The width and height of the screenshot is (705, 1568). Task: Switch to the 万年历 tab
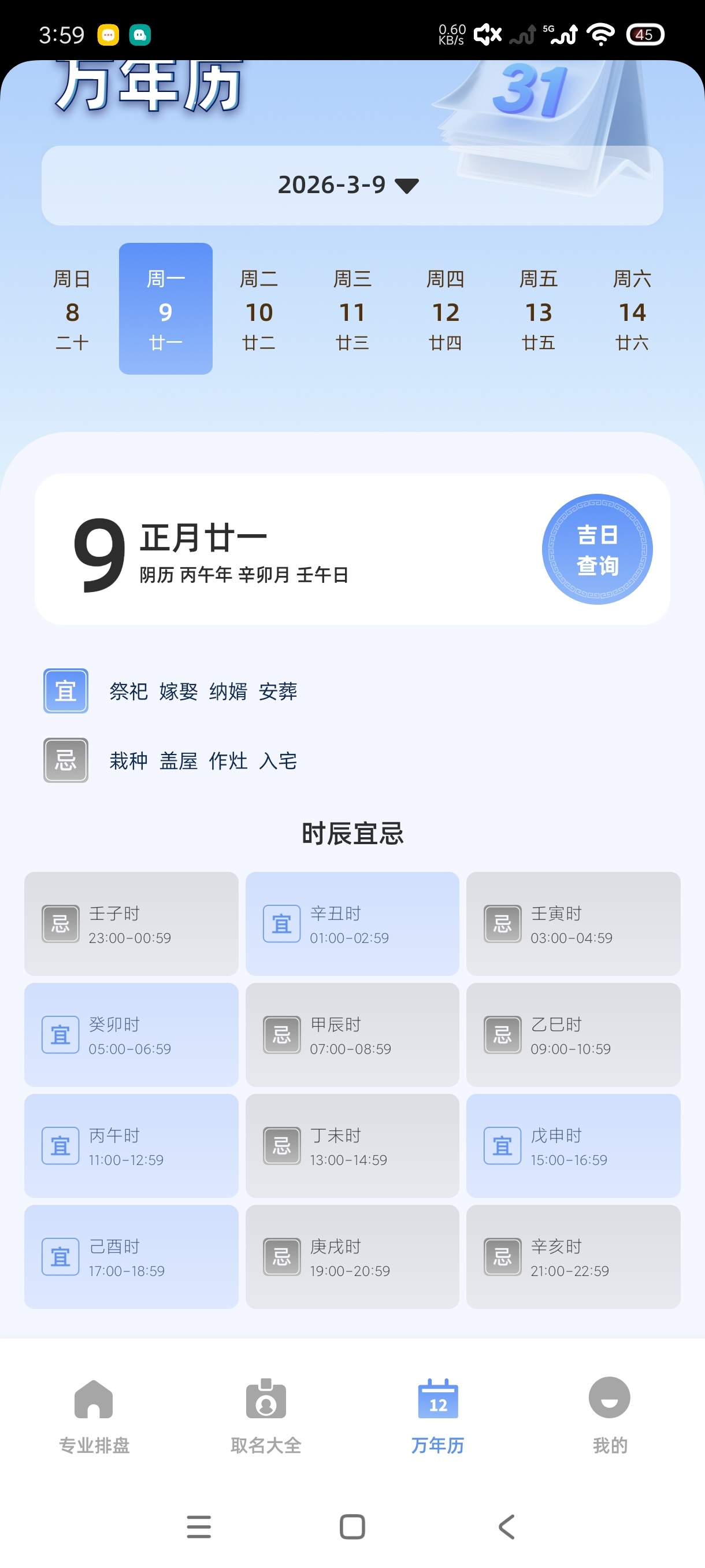pyautogui.click(x=437, y=1418)
